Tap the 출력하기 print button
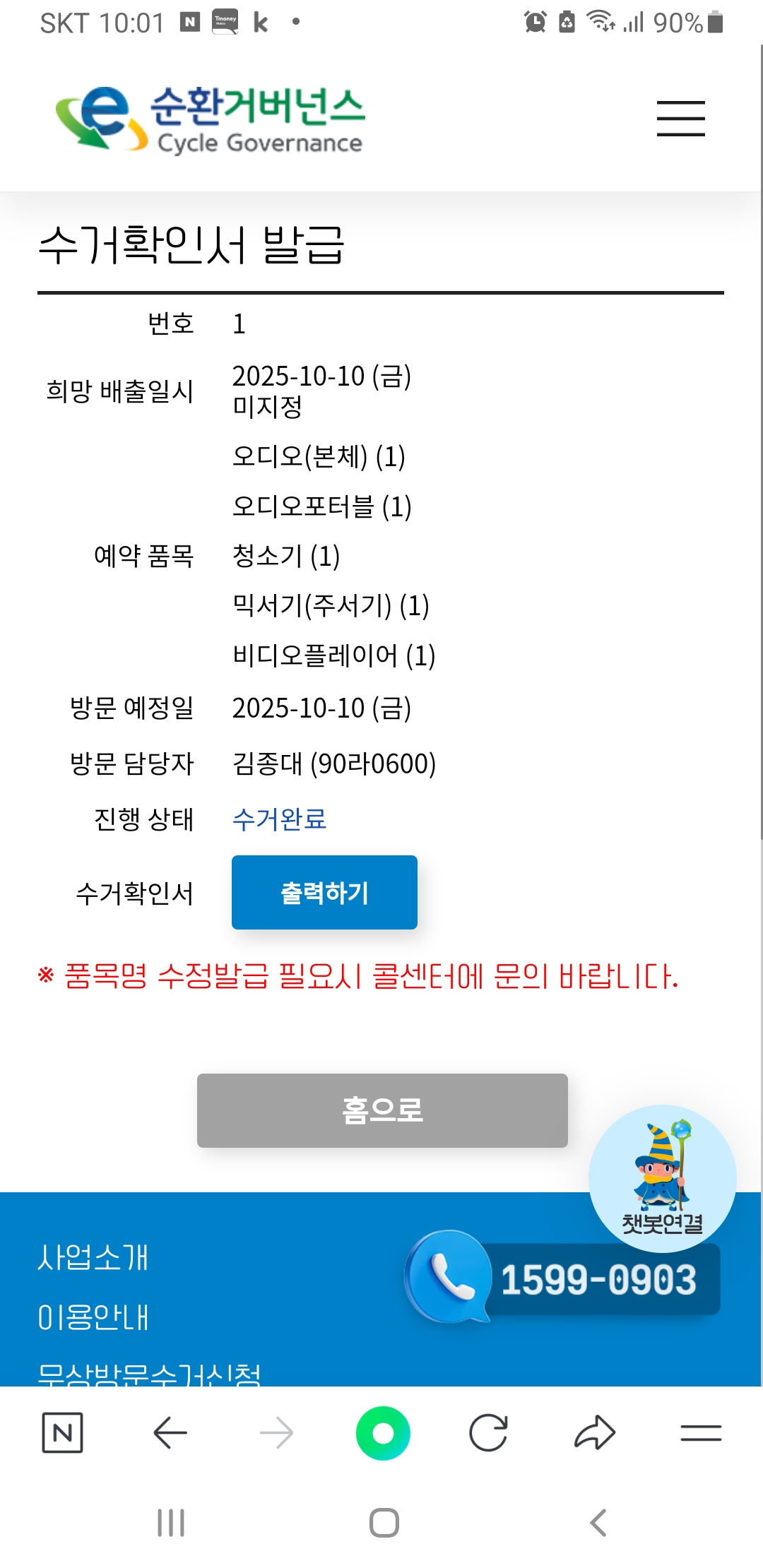The height and width of the screenshot is (1568, 763). point(324,892)
